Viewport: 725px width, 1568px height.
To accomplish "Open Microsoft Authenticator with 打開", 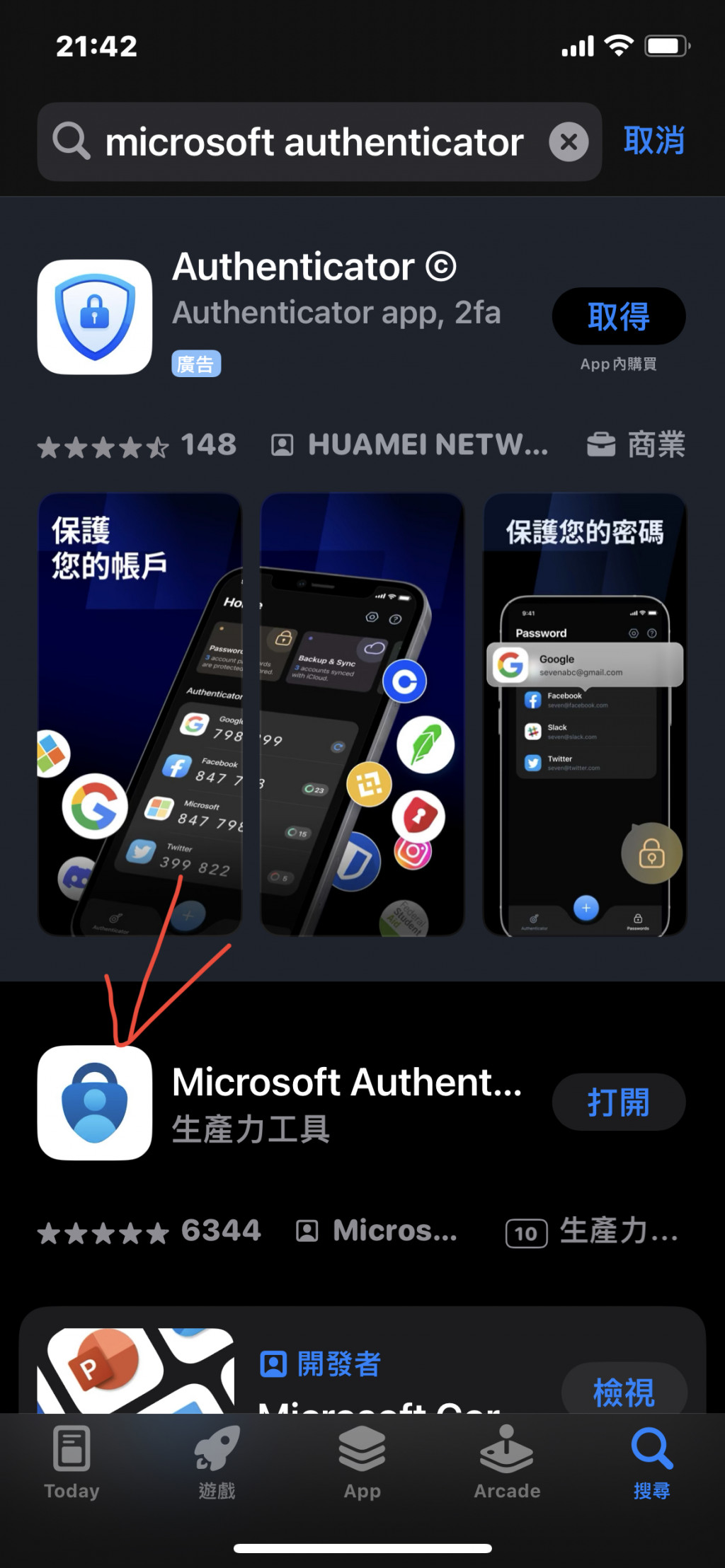I will [618, 1102].
